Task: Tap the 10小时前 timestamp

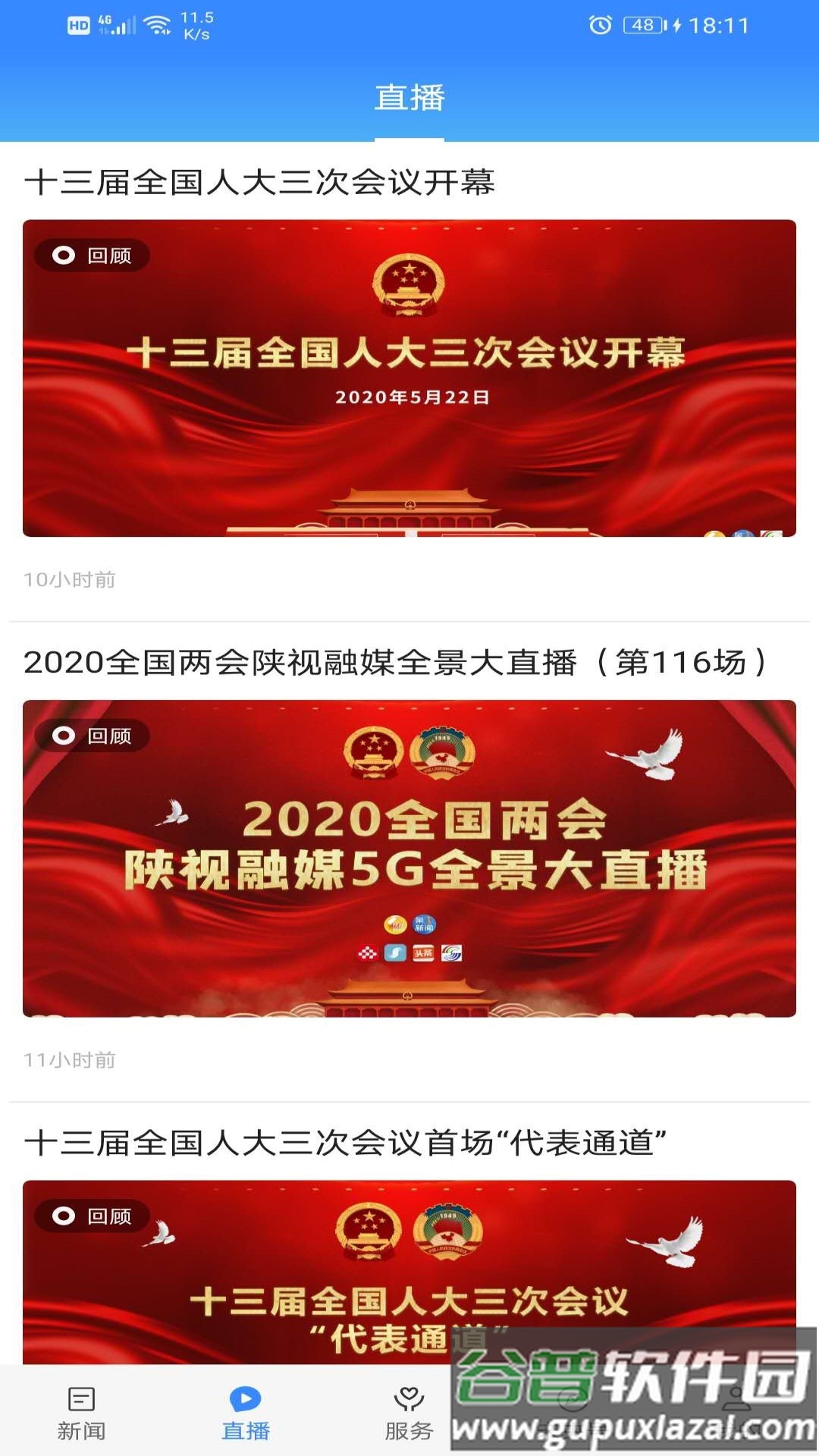Action: click(x=70, y=579)
